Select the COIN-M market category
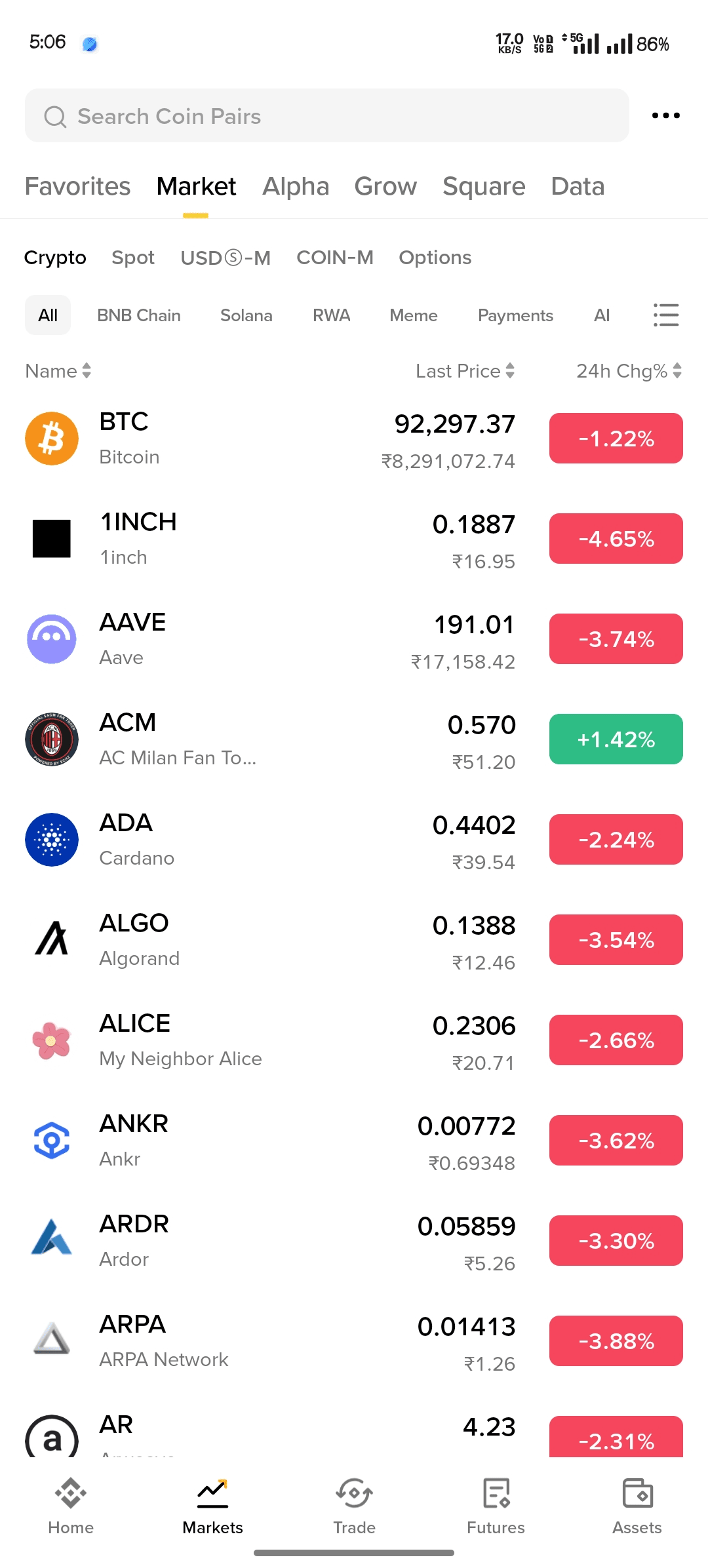This screenshot has width=708, height=1568. point(334,258)
